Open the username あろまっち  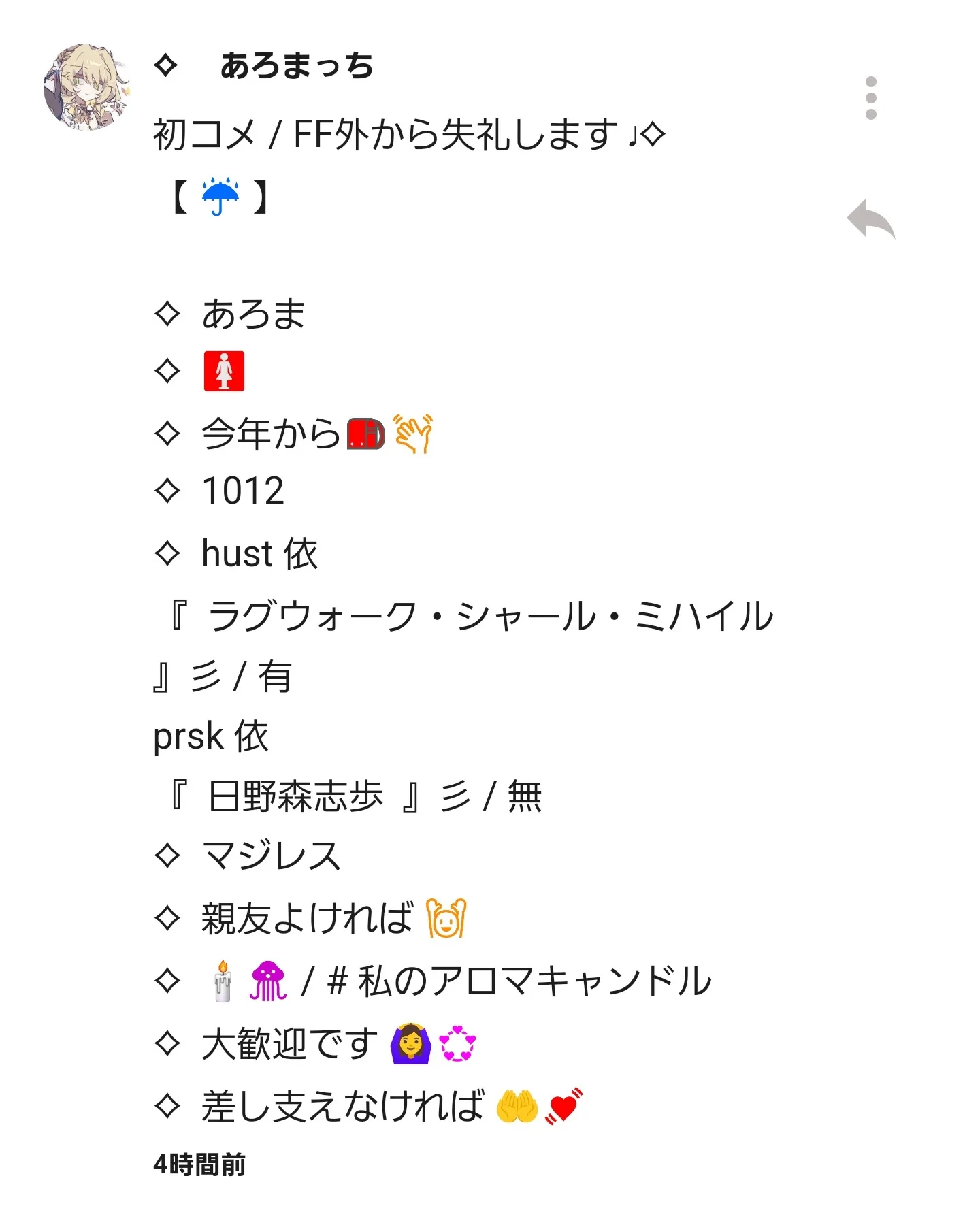[x=296, y=66]
